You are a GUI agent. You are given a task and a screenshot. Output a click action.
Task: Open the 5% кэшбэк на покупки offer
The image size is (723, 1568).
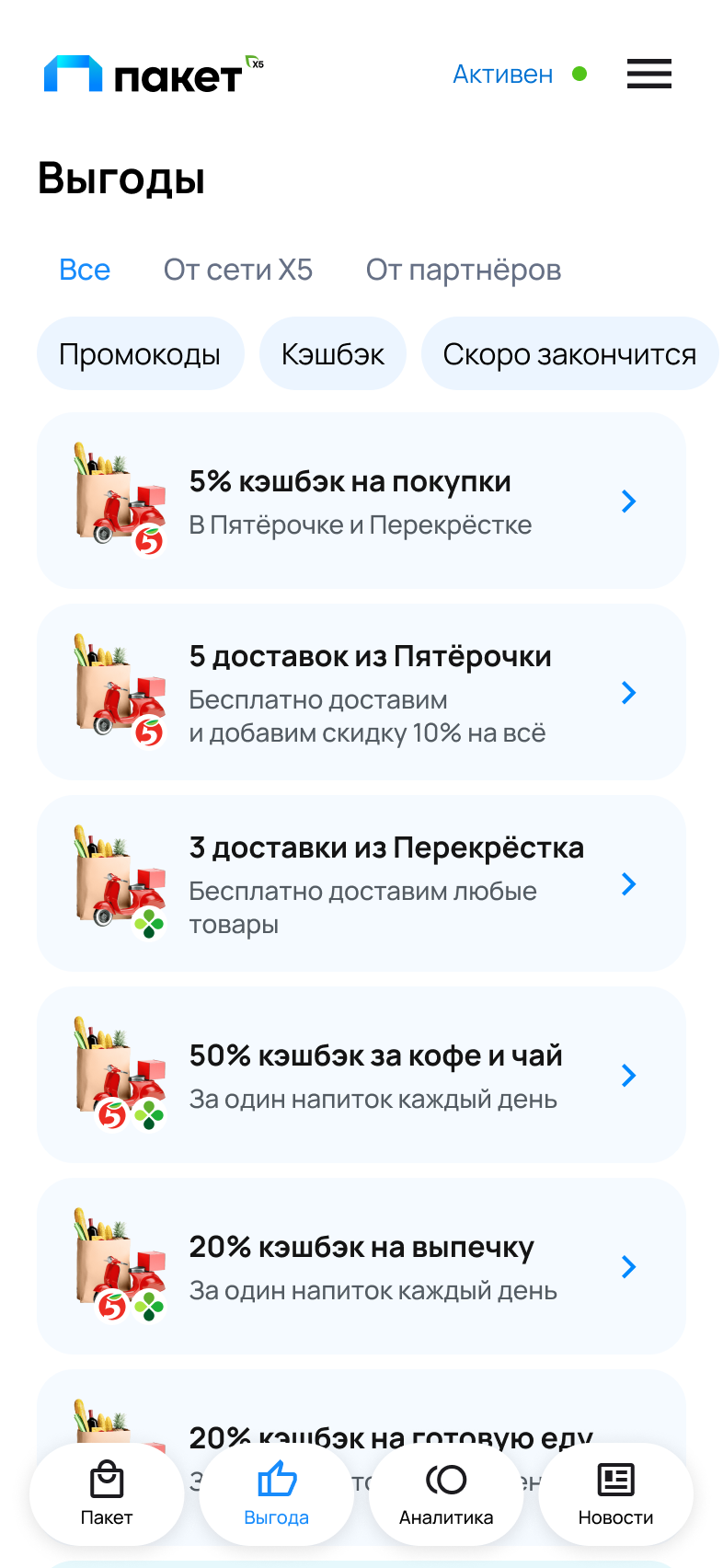click(x=361, y=501)
